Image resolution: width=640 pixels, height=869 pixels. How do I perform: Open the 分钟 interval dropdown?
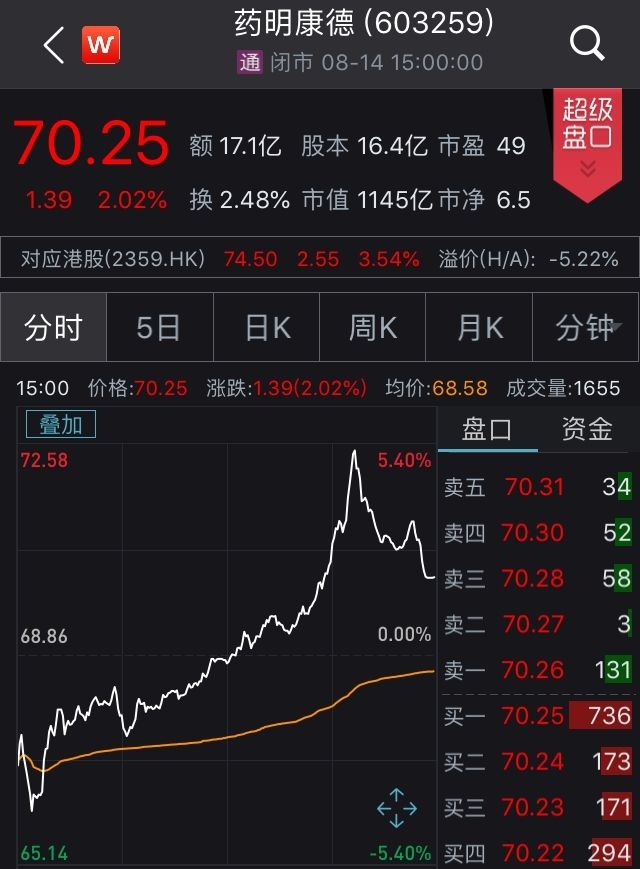point(587,328)
